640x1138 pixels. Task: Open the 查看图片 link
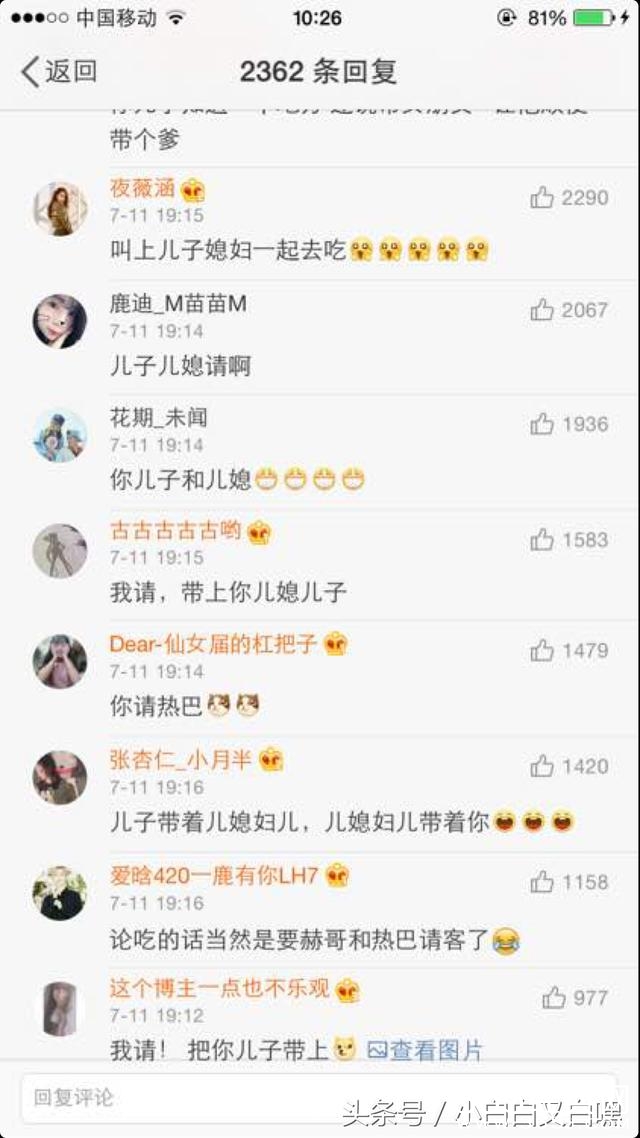[x=425, y=1050]
